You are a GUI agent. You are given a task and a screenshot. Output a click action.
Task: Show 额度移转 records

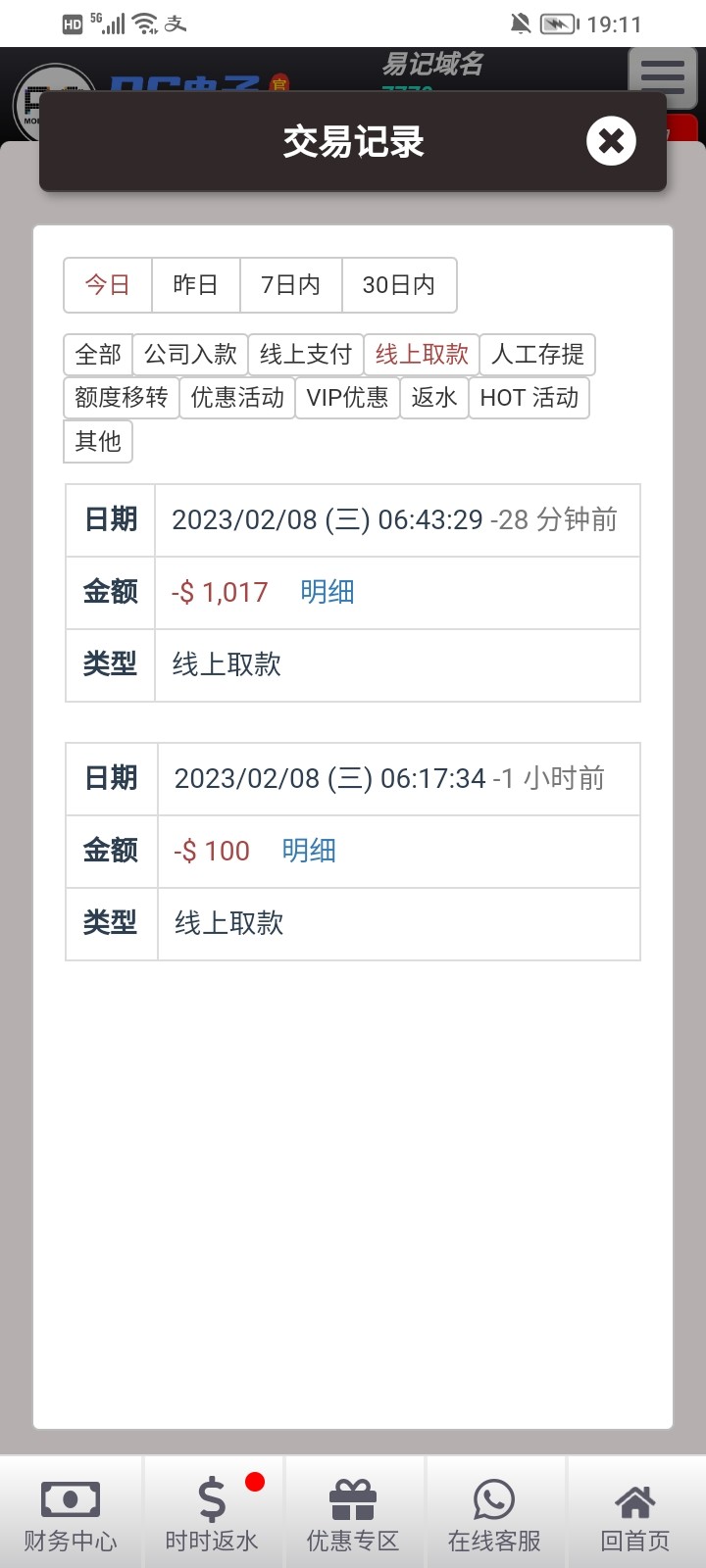click(x=121, y=398)
